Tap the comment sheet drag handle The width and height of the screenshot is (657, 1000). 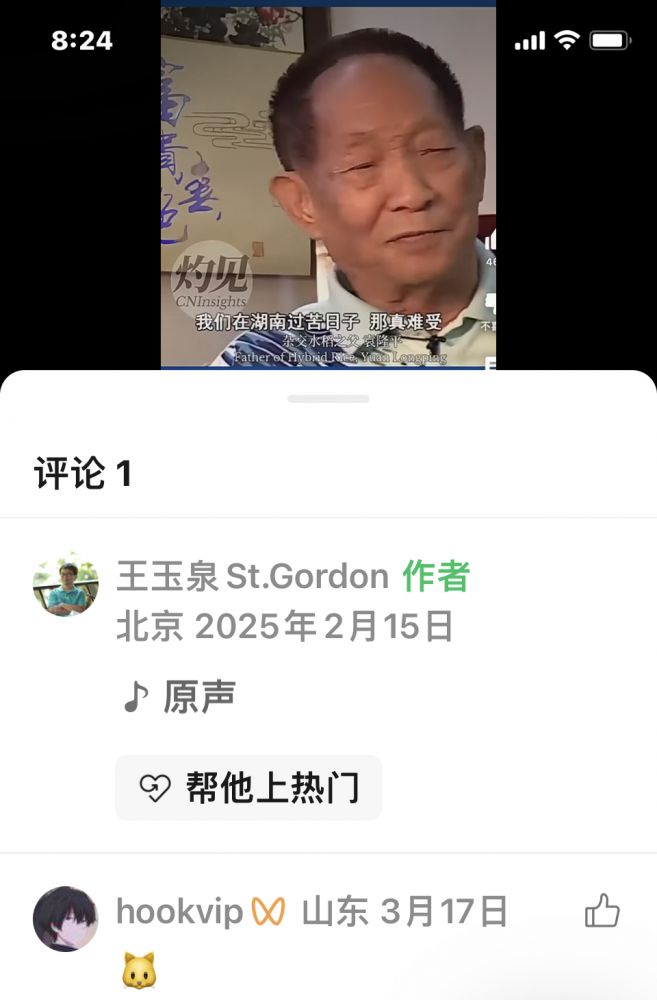(x=328, y=399)
